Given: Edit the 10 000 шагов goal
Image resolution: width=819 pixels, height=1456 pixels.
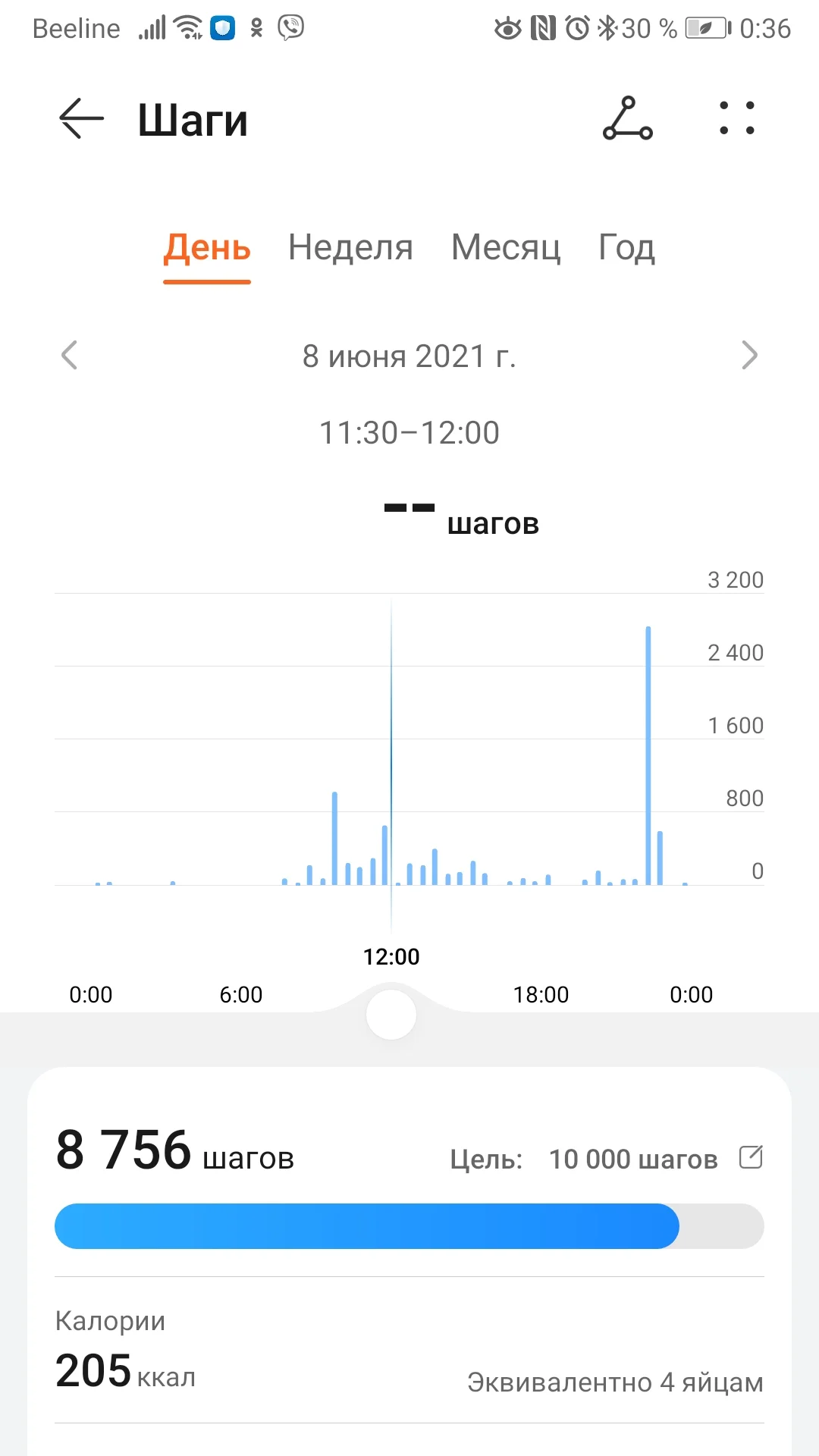Looking at the screenshot, I should click(751, 1157).
